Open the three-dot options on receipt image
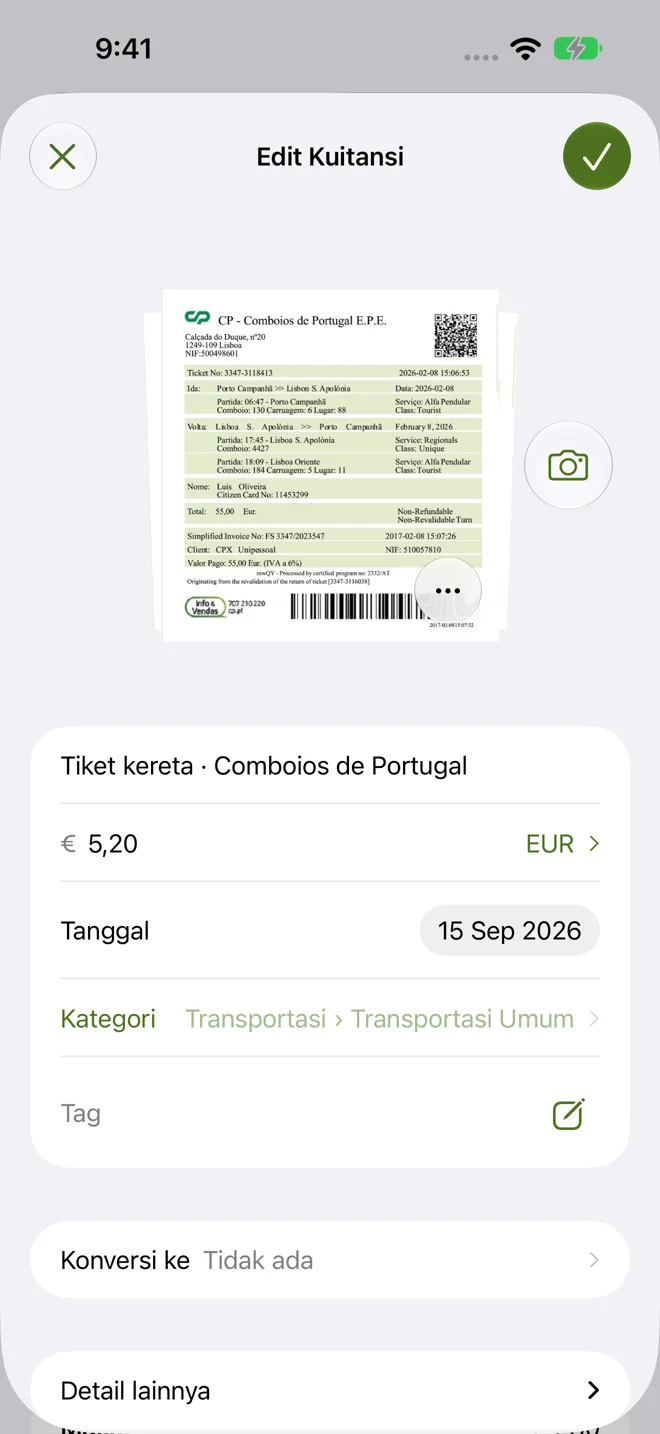Screen dimensions: 660x1434 tap(448, 591)
